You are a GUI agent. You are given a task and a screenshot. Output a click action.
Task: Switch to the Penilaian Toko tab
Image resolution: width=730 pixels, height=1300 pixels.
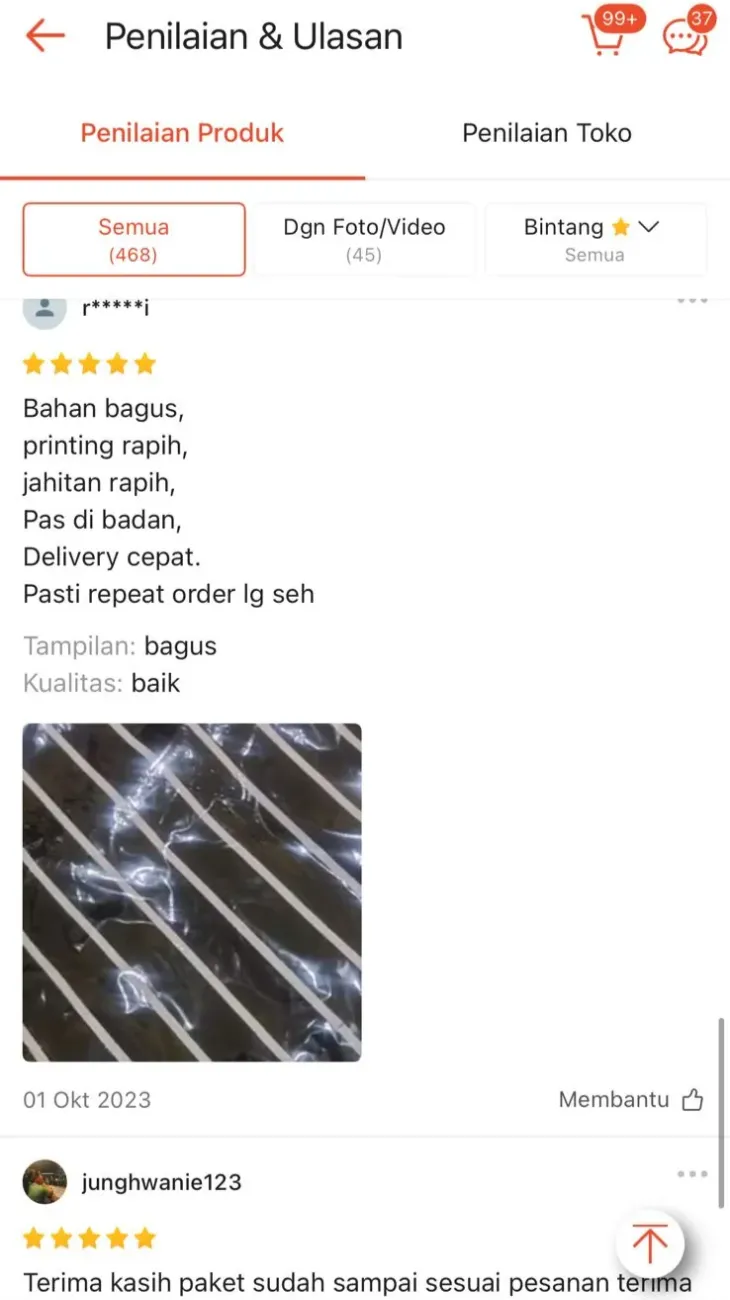[546, 133]
